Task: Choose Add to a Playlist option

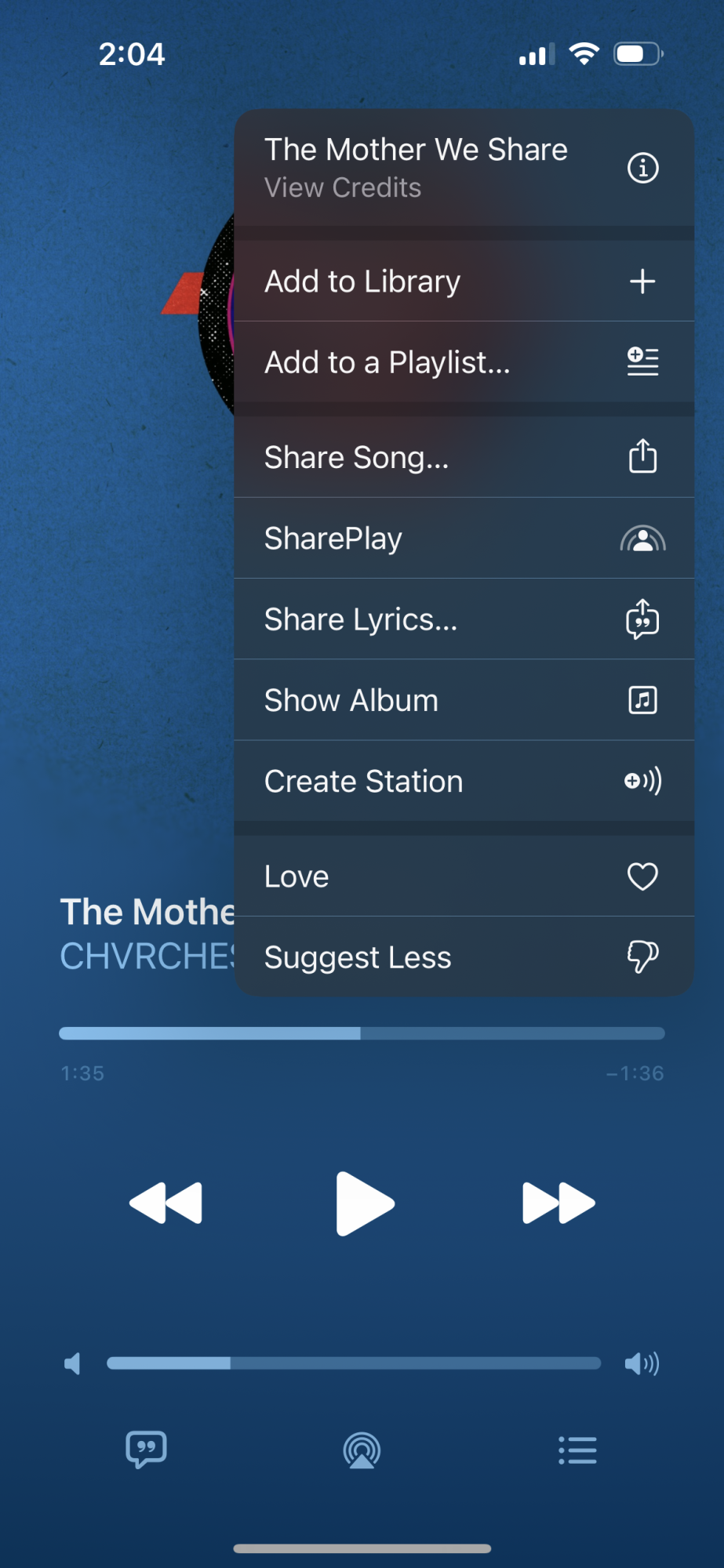Action: 463,362
